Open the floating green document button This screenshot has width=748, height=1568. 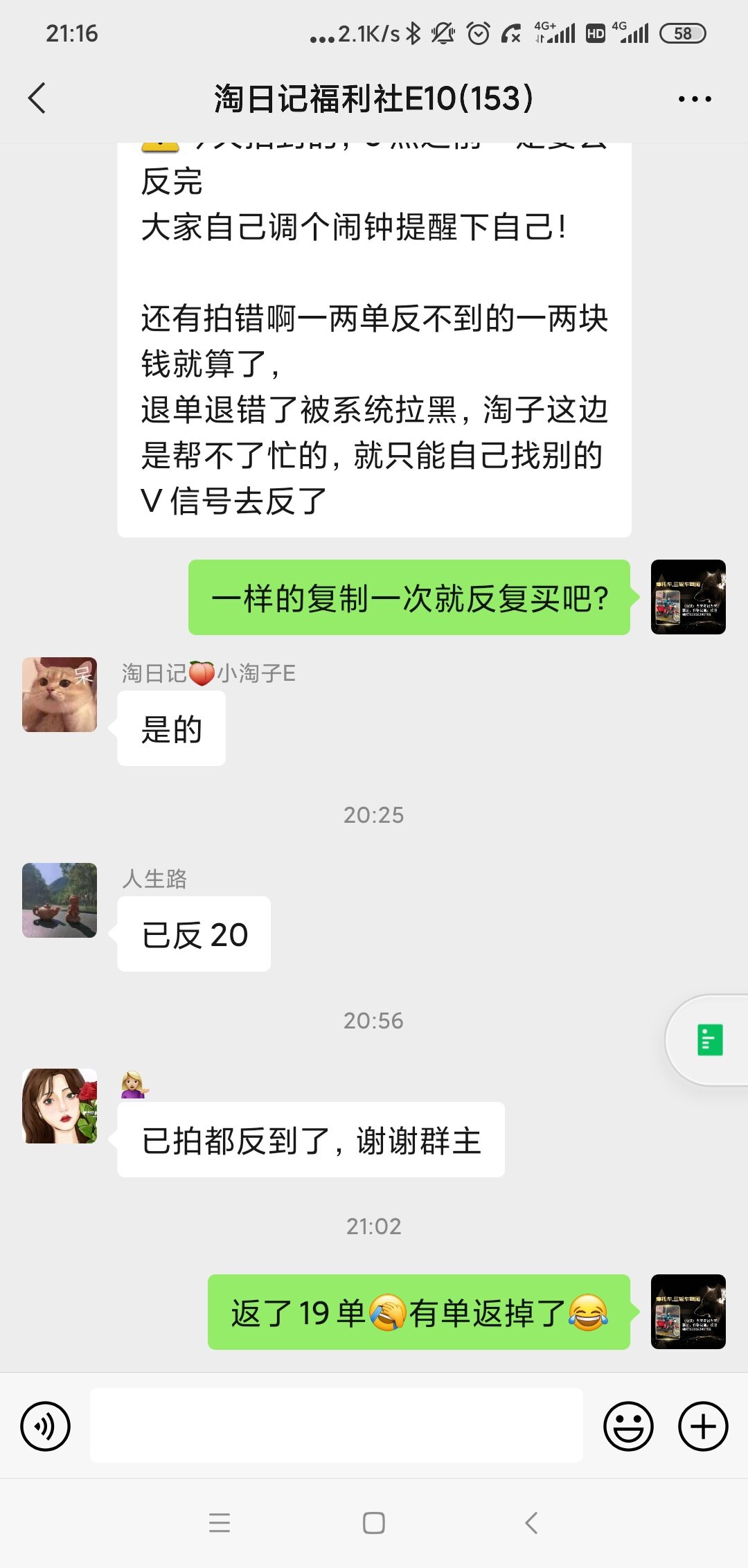click(x=710, y=1040)
